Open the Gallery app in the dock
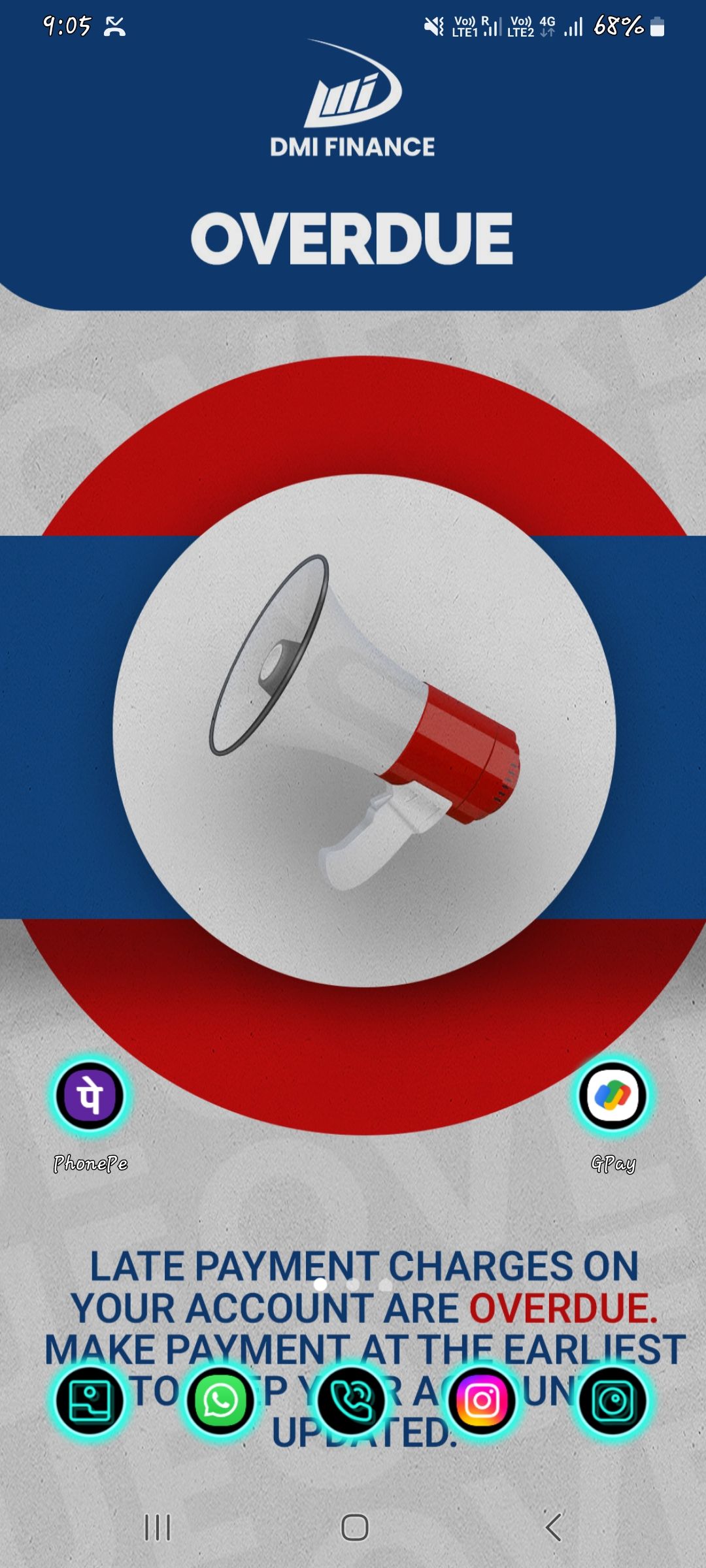The height and width of the screenshot is (1568, 706). tap(90, 1401)
